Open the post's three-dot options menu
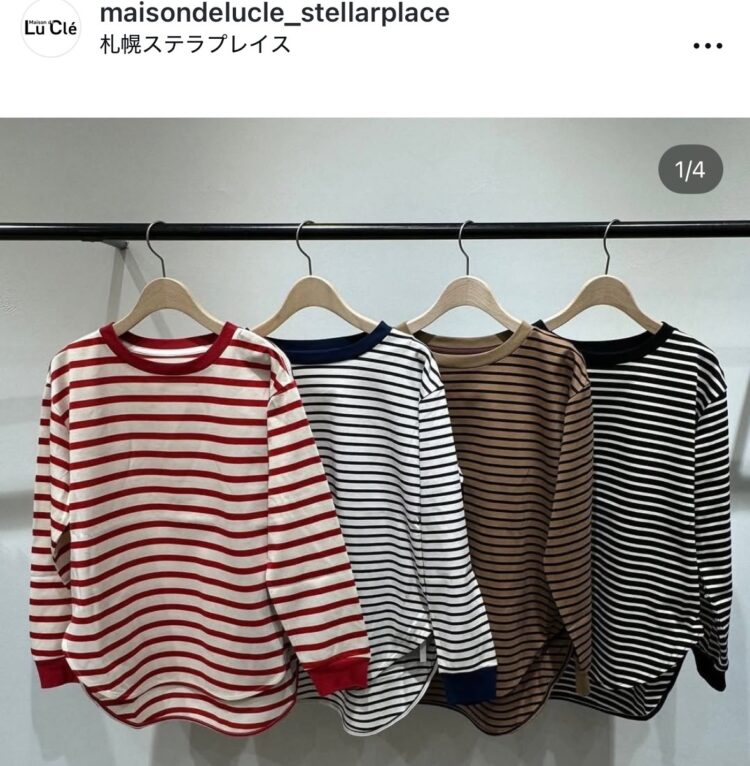This screenshot has width=750, height=766. [x=707, y=45]
